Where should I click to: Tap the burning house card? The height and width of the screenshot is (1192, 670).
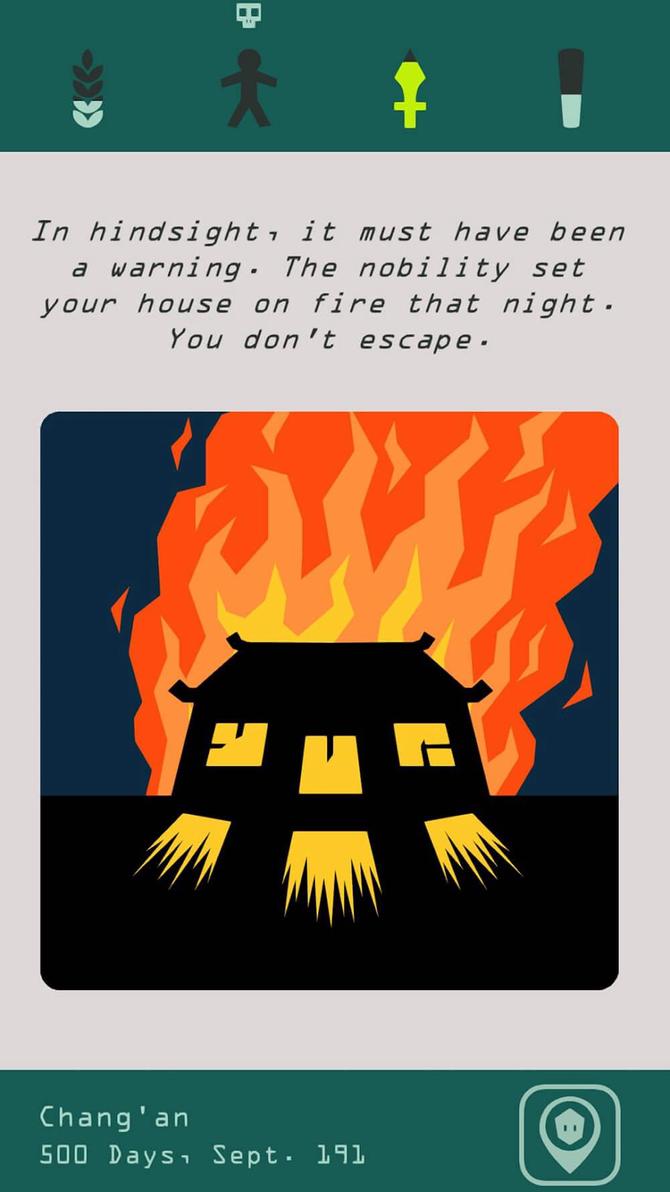pyautogui.click(x=329, y=700)
